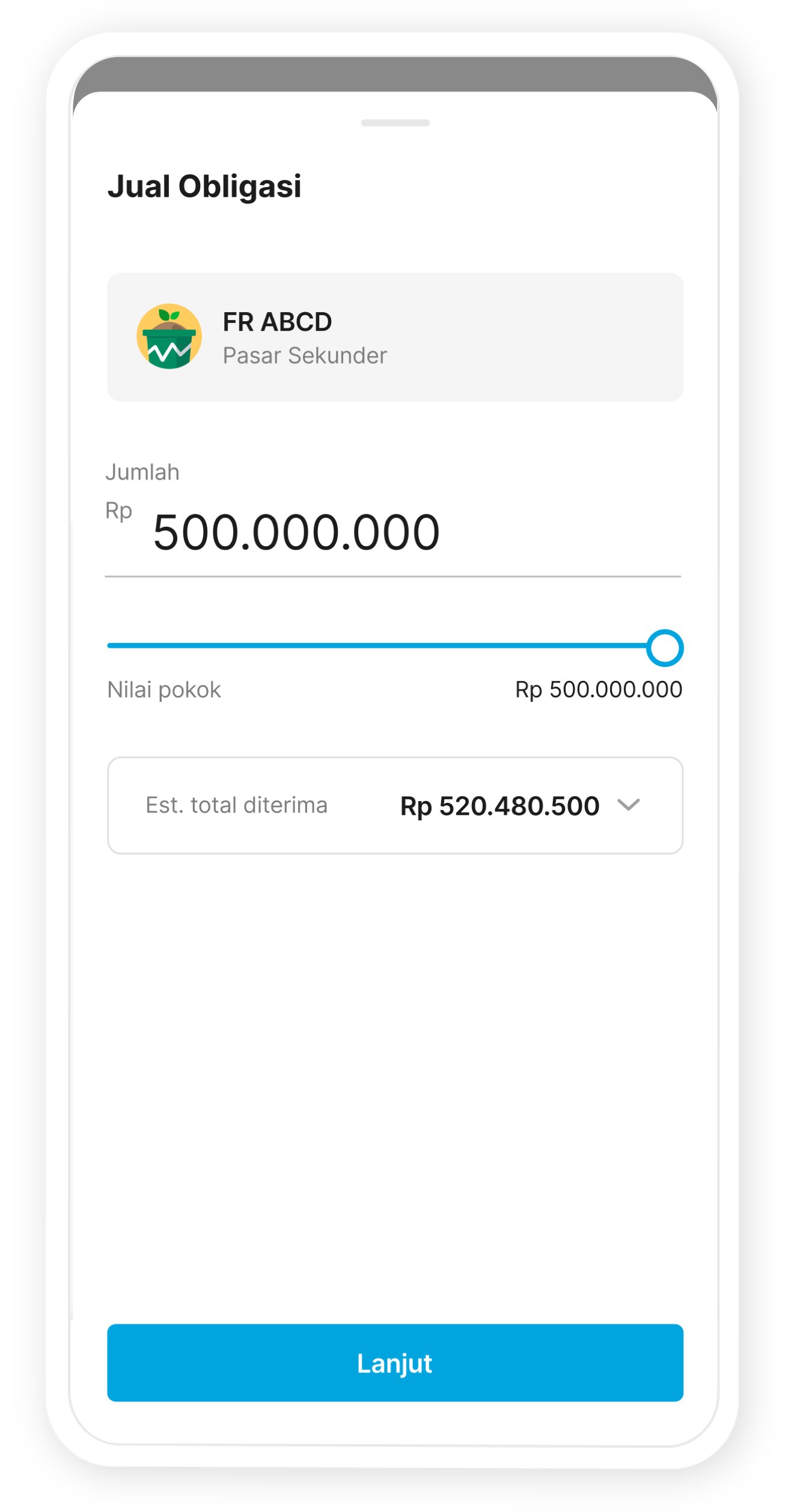This screenshot has width=794, height=1512.
Task: Tap the Nilai pokok slider handle
Action: pyautogui.click(x=665, y=648)
